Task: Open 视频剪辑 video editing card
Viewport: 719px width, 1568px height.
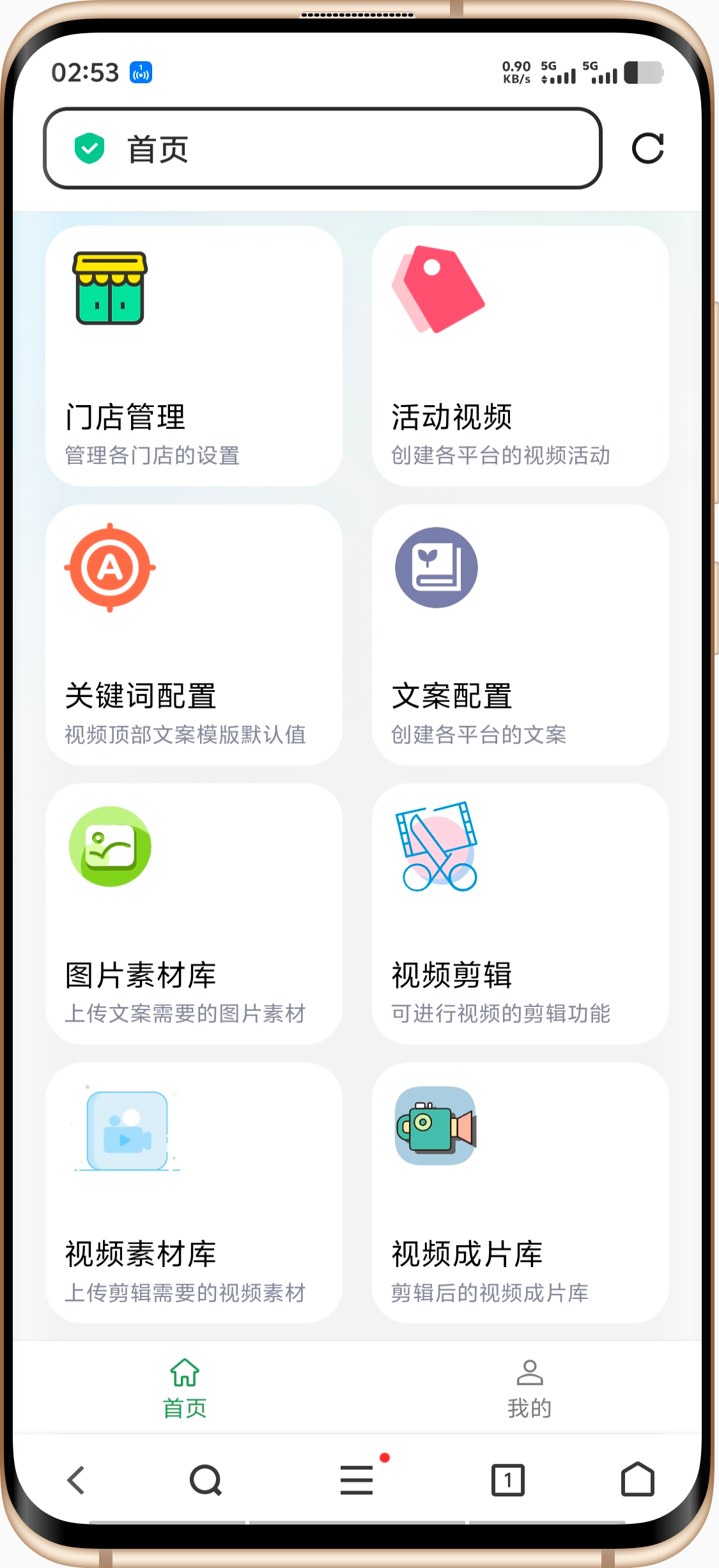Action: [x=520, y=914]
